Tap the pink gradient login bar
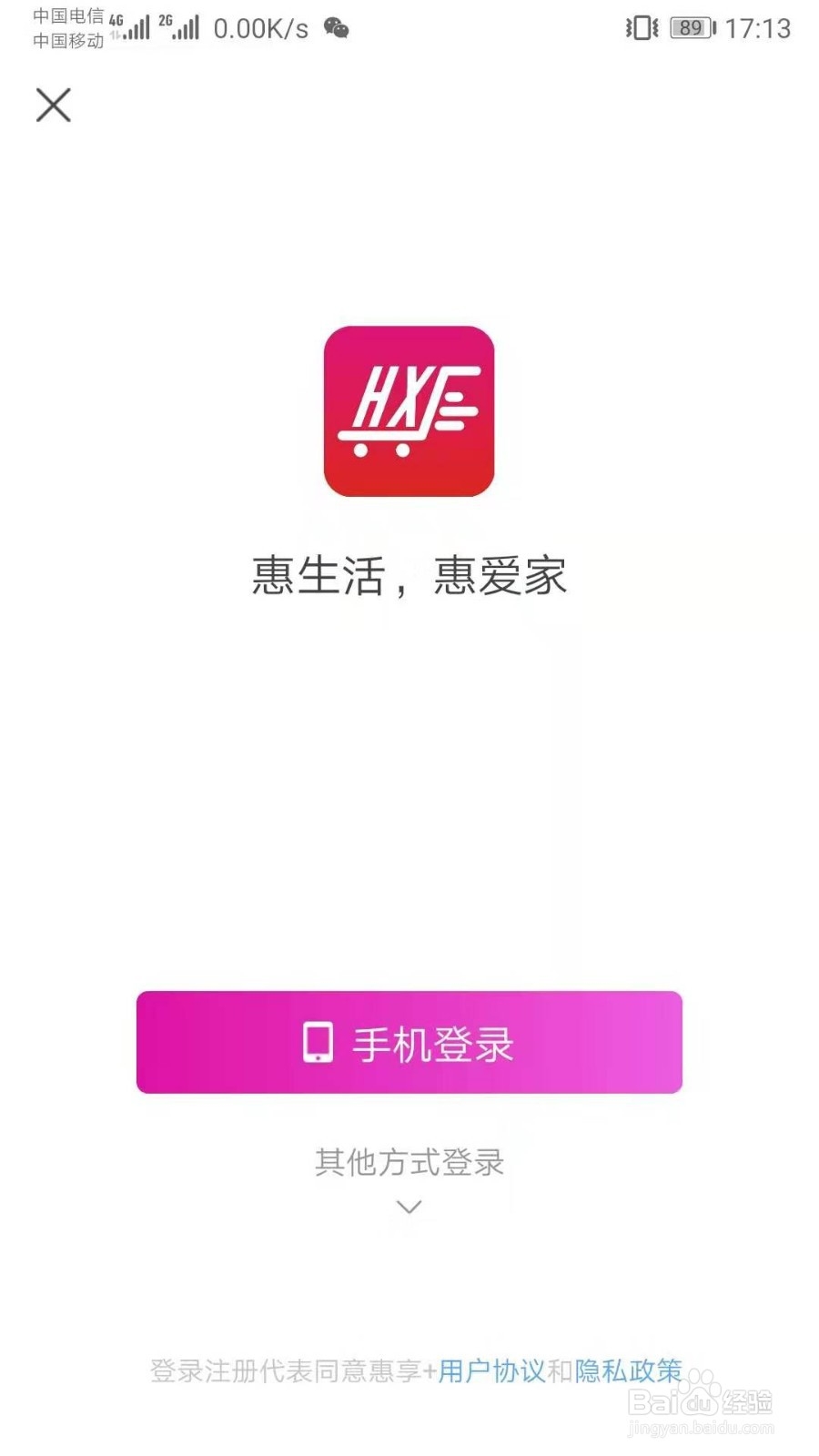 pyautogui.click(x=408, y=1044)
